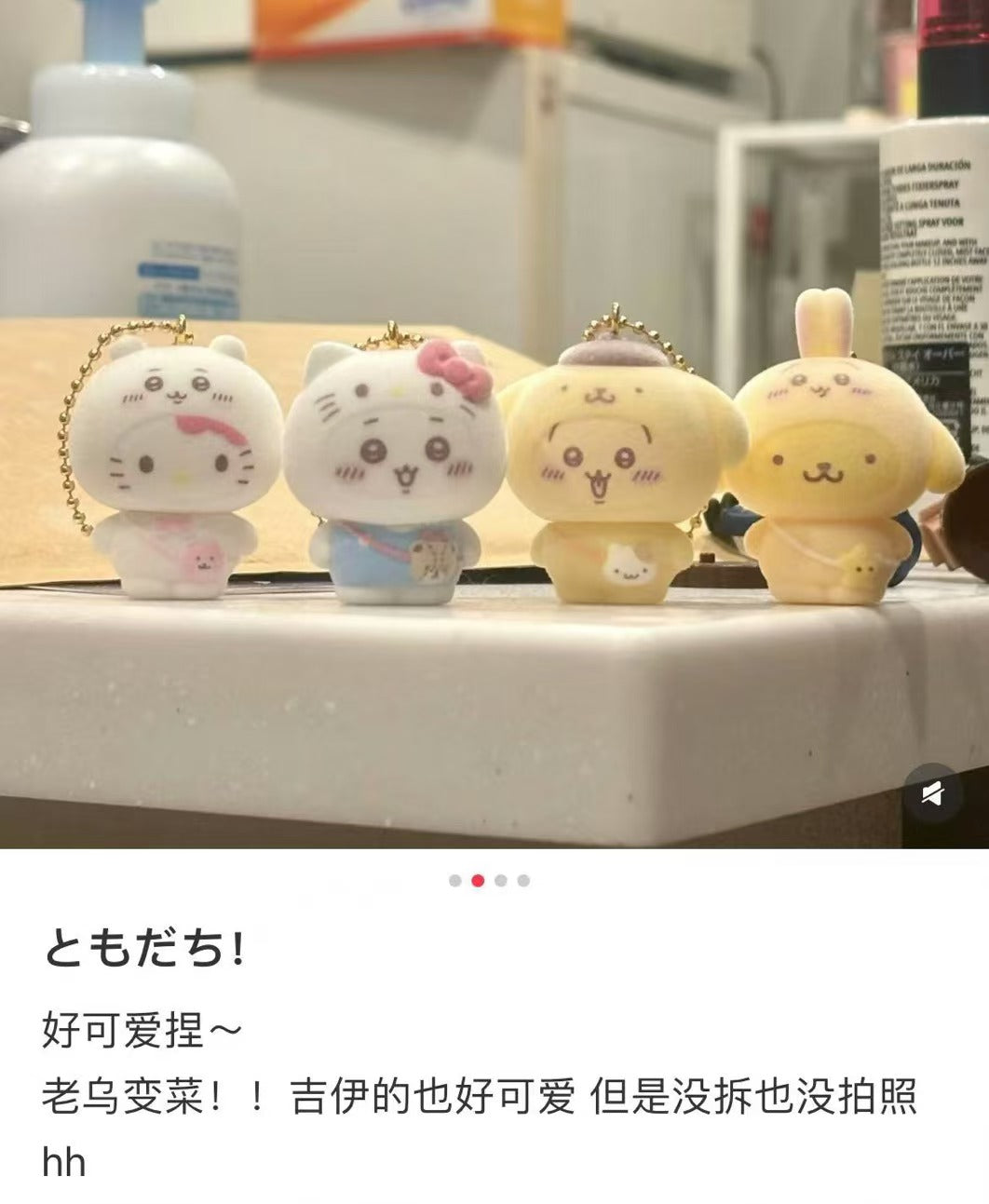The width and height of the screenshot is (989, 1204).
Task: Unmute the post's sound with the speaker icon
Action: [x=933, y=794]
